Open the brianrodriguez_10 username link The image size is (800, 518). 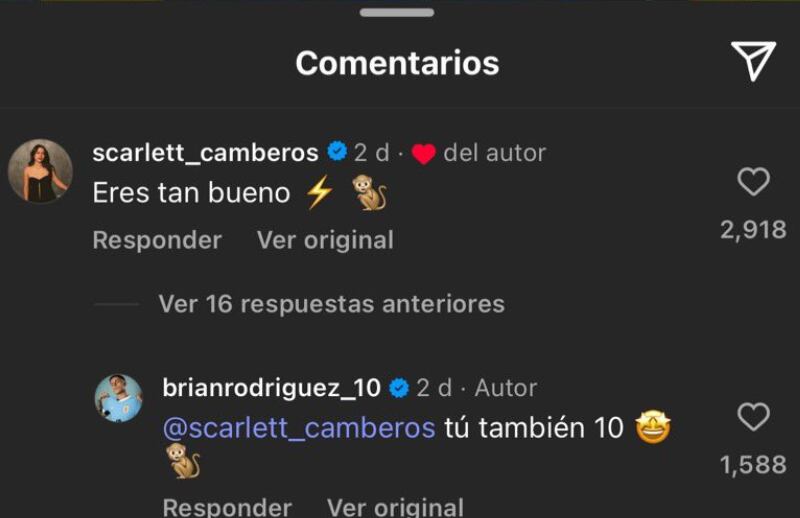point(271,388)
